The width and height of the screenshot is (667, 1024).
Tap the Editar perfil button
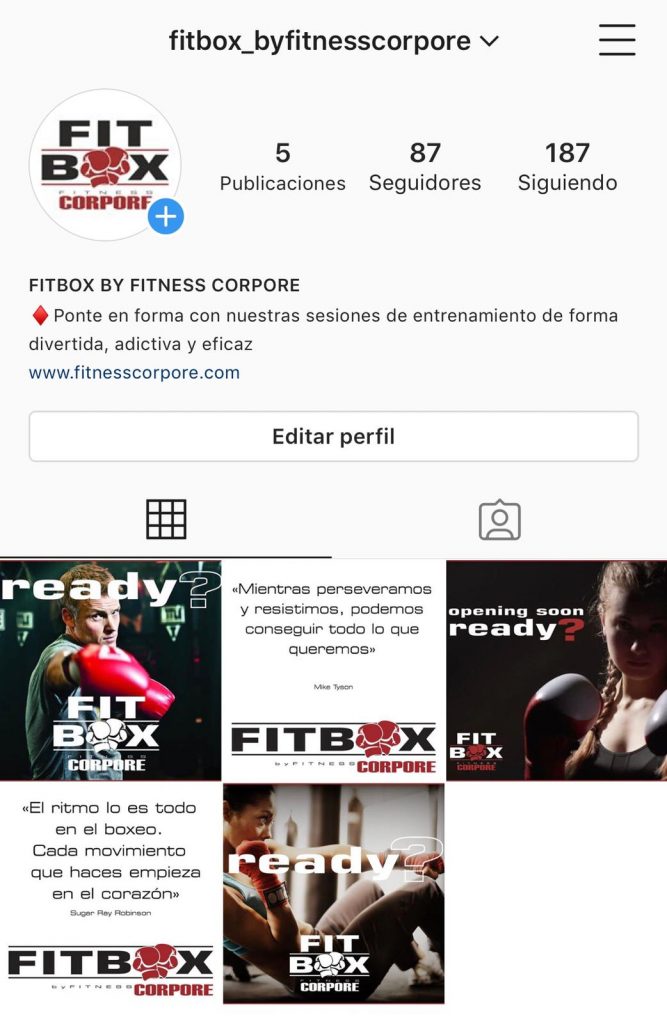[333, 437]
